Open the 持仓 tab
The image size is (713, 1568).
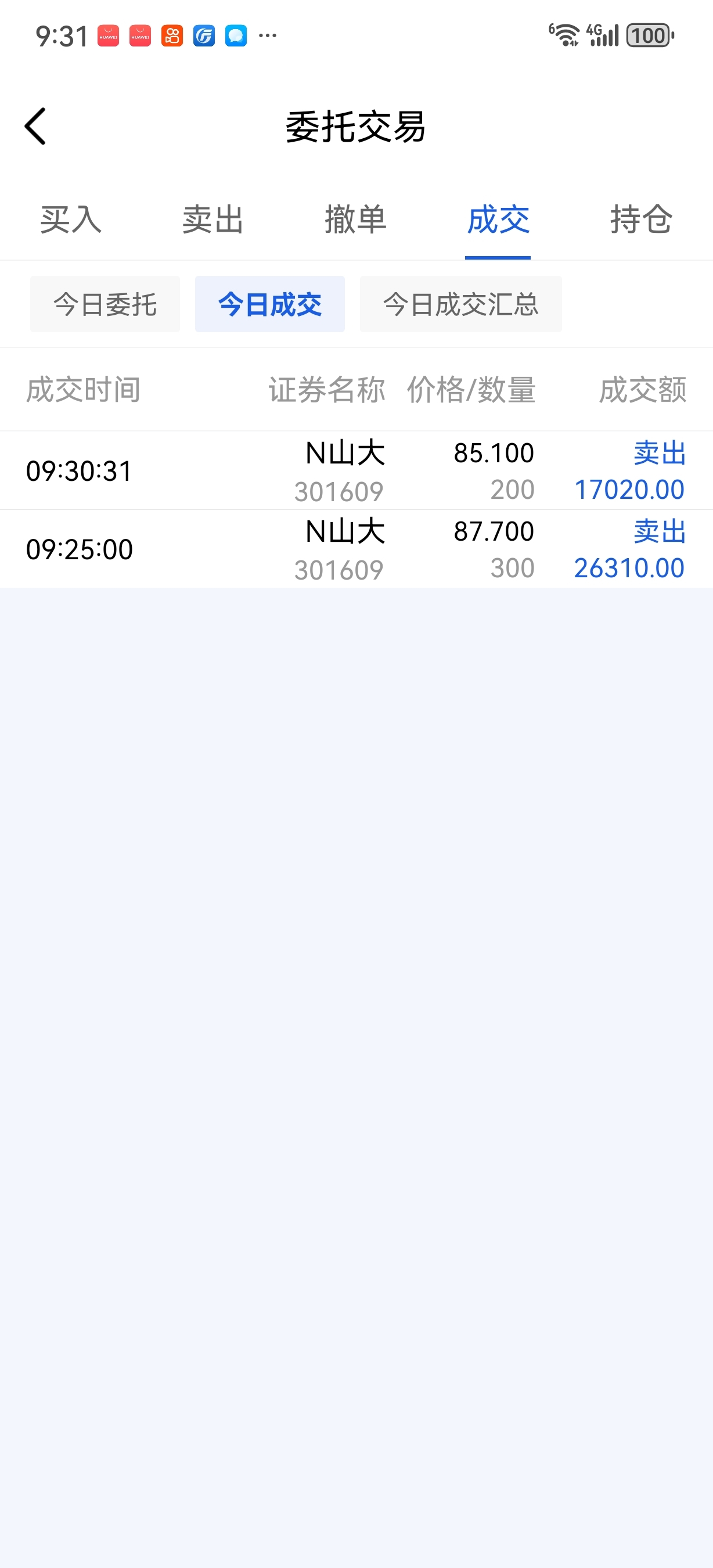641,219
